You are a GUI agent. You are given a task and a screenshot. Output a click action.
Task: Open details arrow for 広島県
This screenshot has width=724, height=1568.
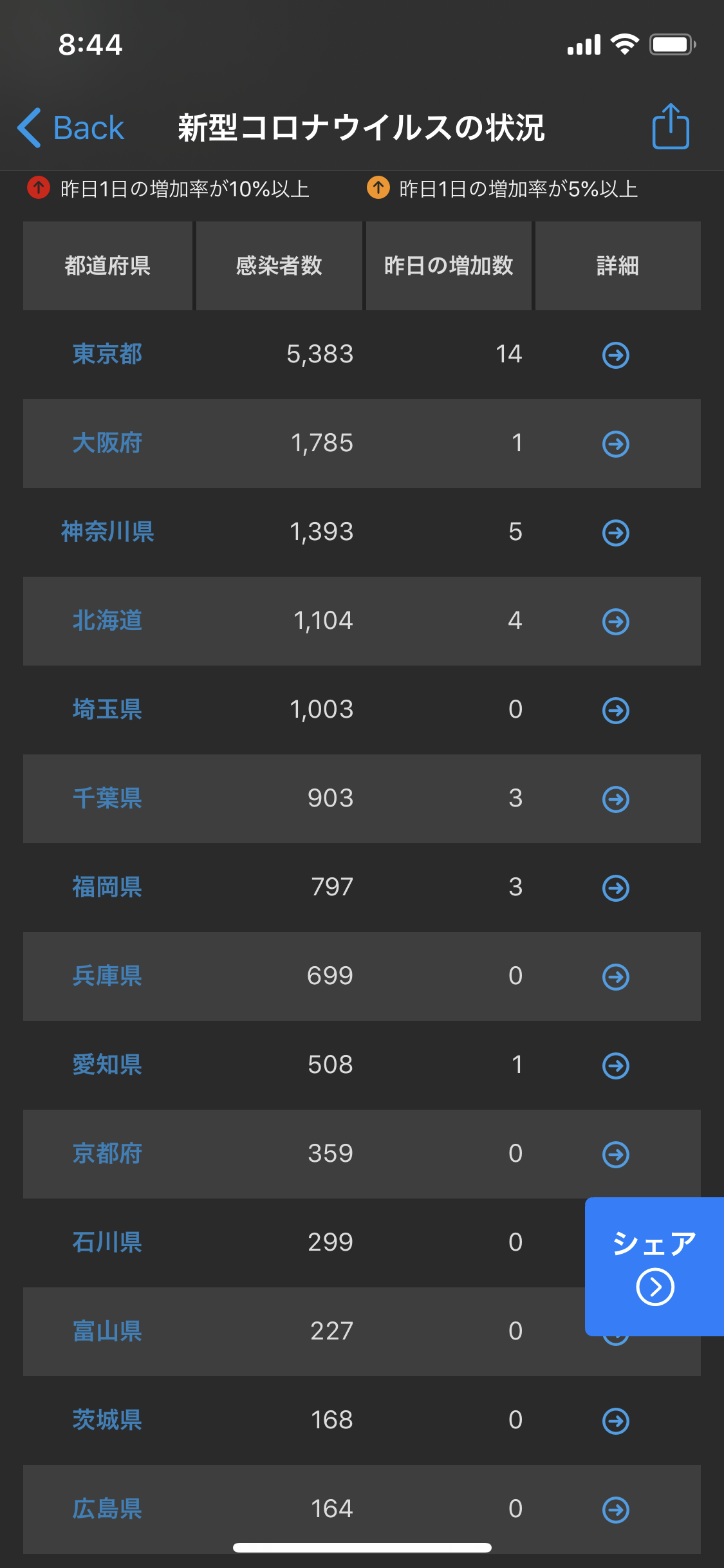pyautogui.click(x=616, y=1509)
